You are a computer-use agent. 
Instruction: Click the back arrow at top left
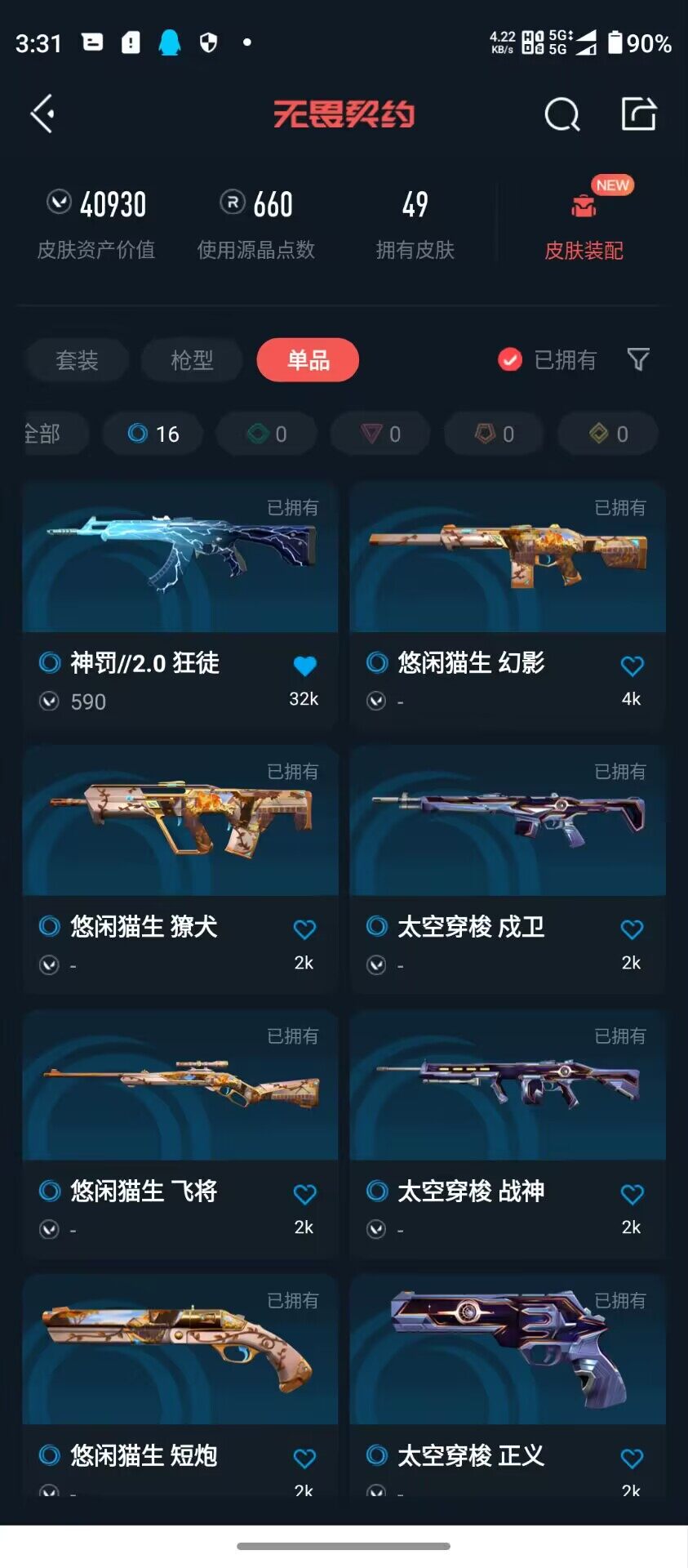click(x=42, y=114)
